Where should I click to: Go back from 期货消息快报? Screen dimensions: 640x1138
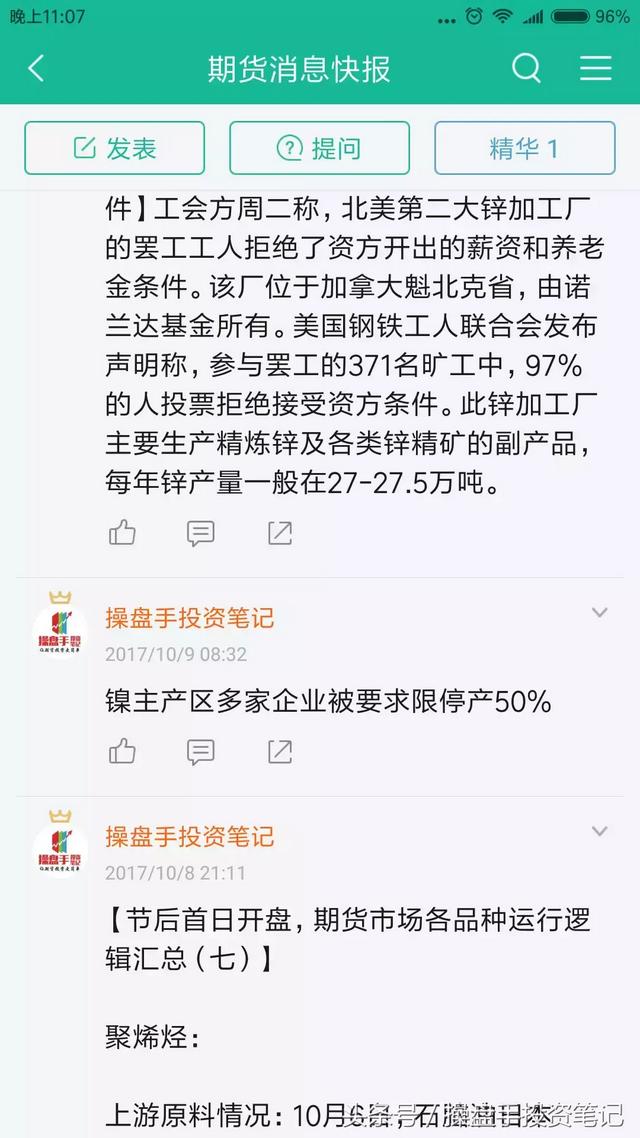pos(36,68)
